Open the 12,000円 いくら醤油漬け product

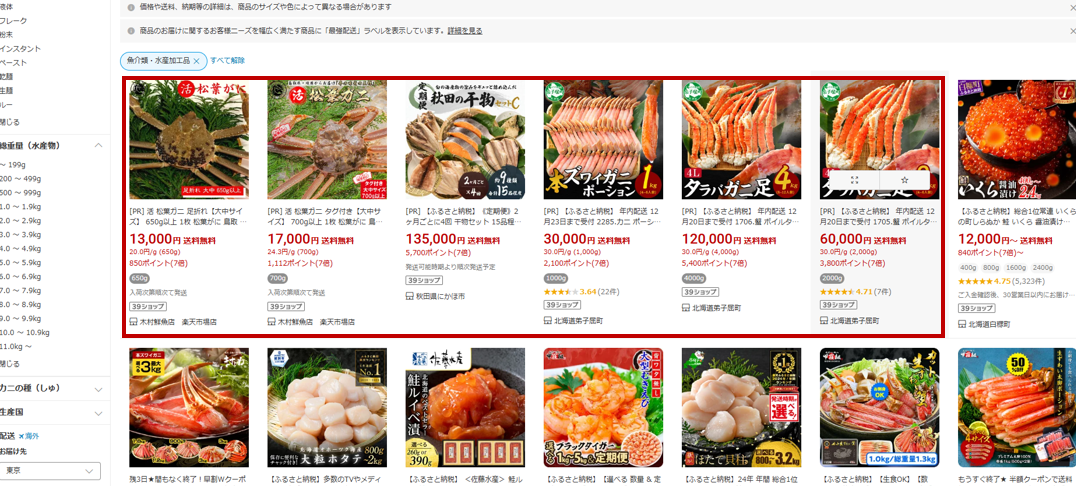coord(1017,140)
